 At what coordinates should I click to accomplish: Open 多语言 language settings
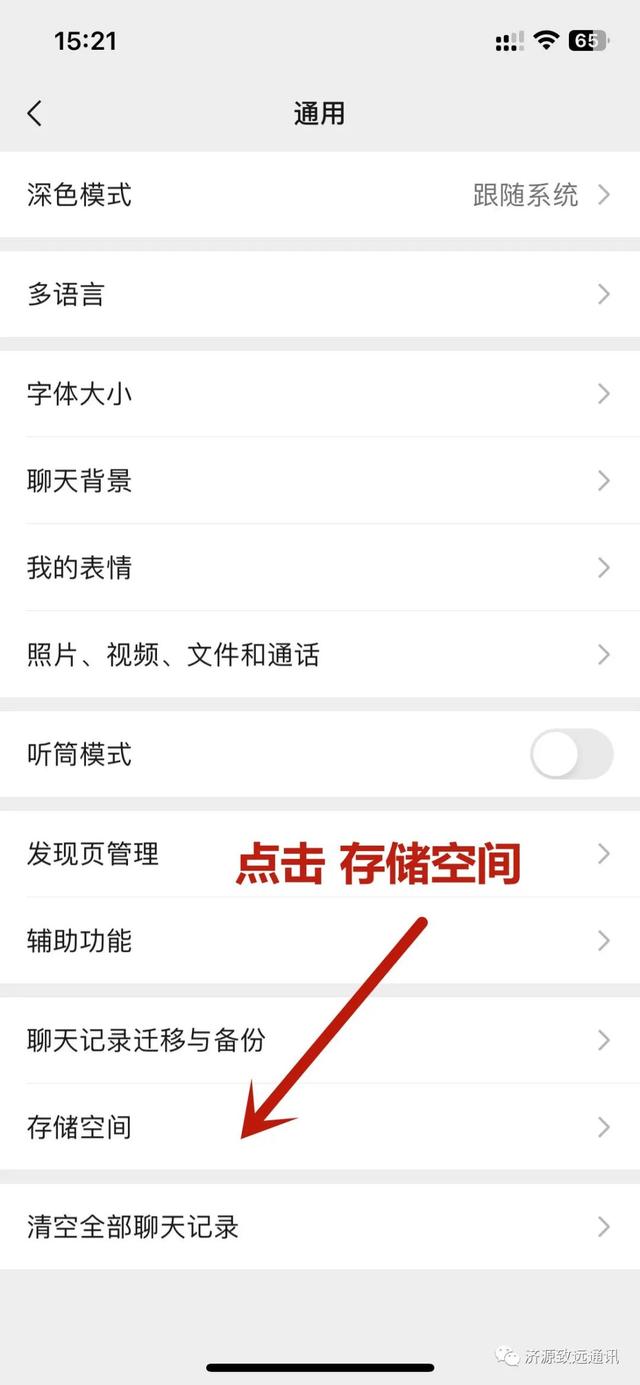pyautogui.click(x=319, y=294)
